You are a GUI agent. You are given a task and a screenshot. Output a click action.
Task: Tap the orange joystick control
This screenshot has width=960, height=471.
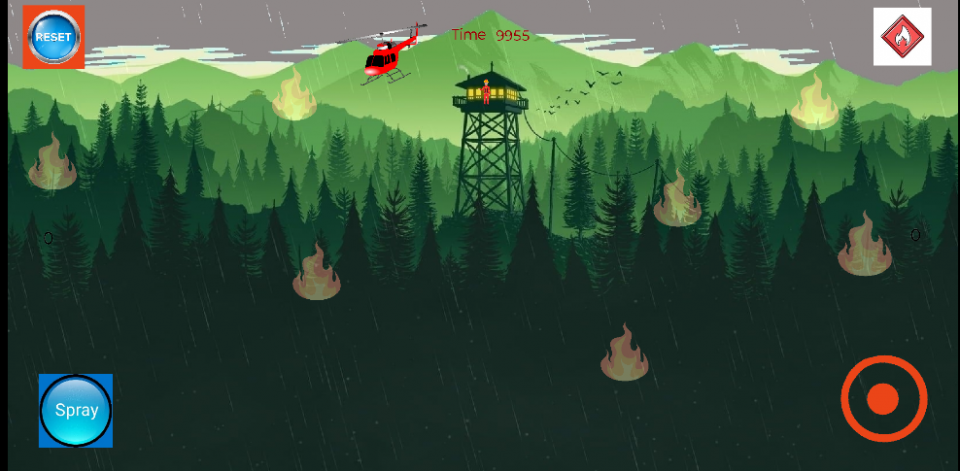pos(883,398)
